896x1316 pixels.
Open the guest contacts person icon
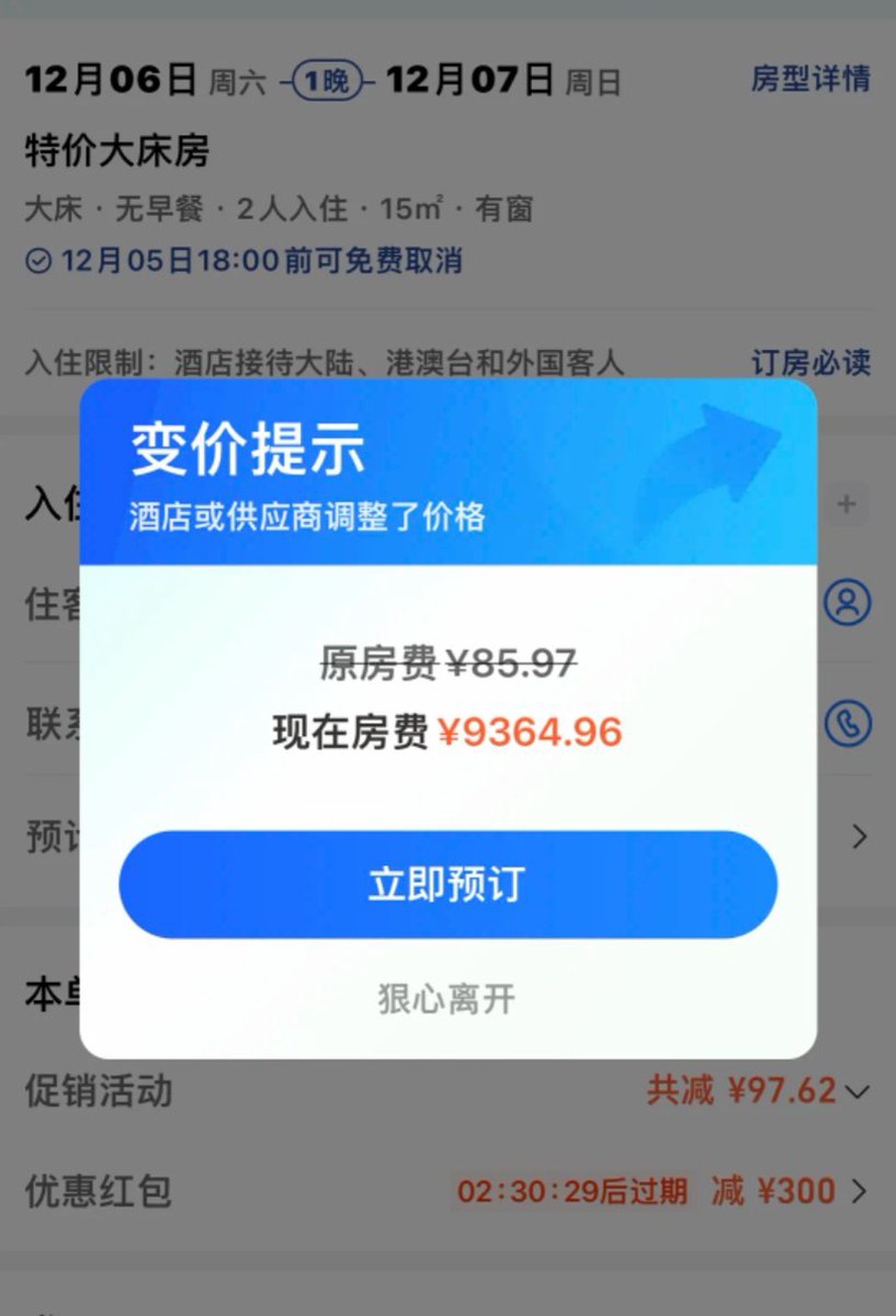tap(847, 602)
